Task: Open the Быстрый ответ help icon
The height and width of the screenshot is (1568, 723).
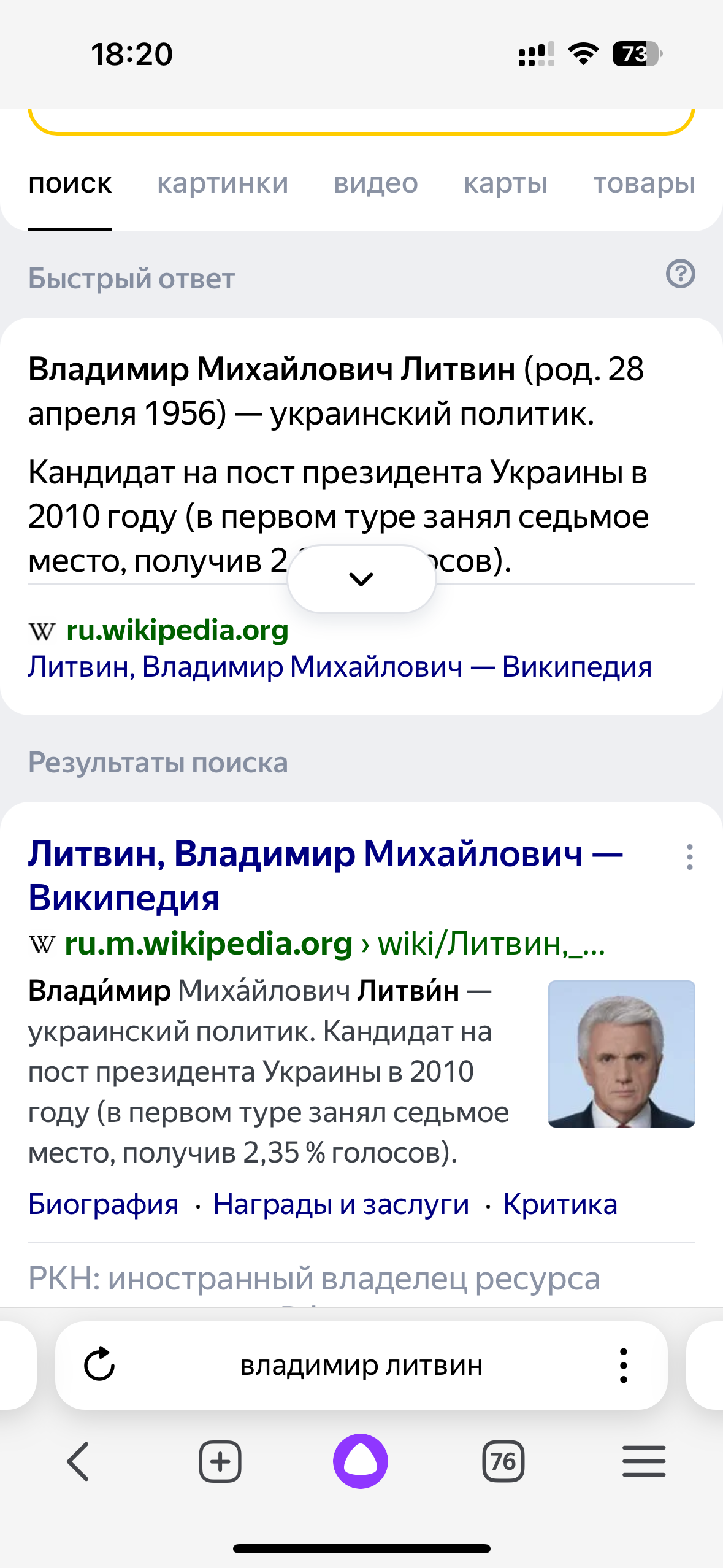Action: (680, 274)
